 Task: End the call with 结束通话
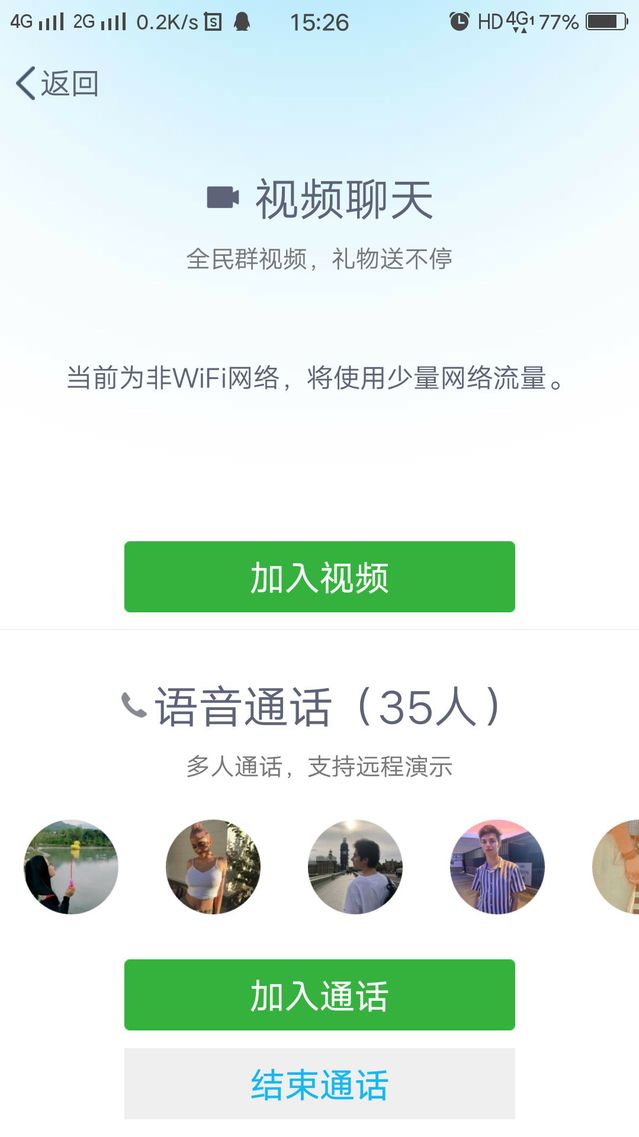coord(319,1084)
